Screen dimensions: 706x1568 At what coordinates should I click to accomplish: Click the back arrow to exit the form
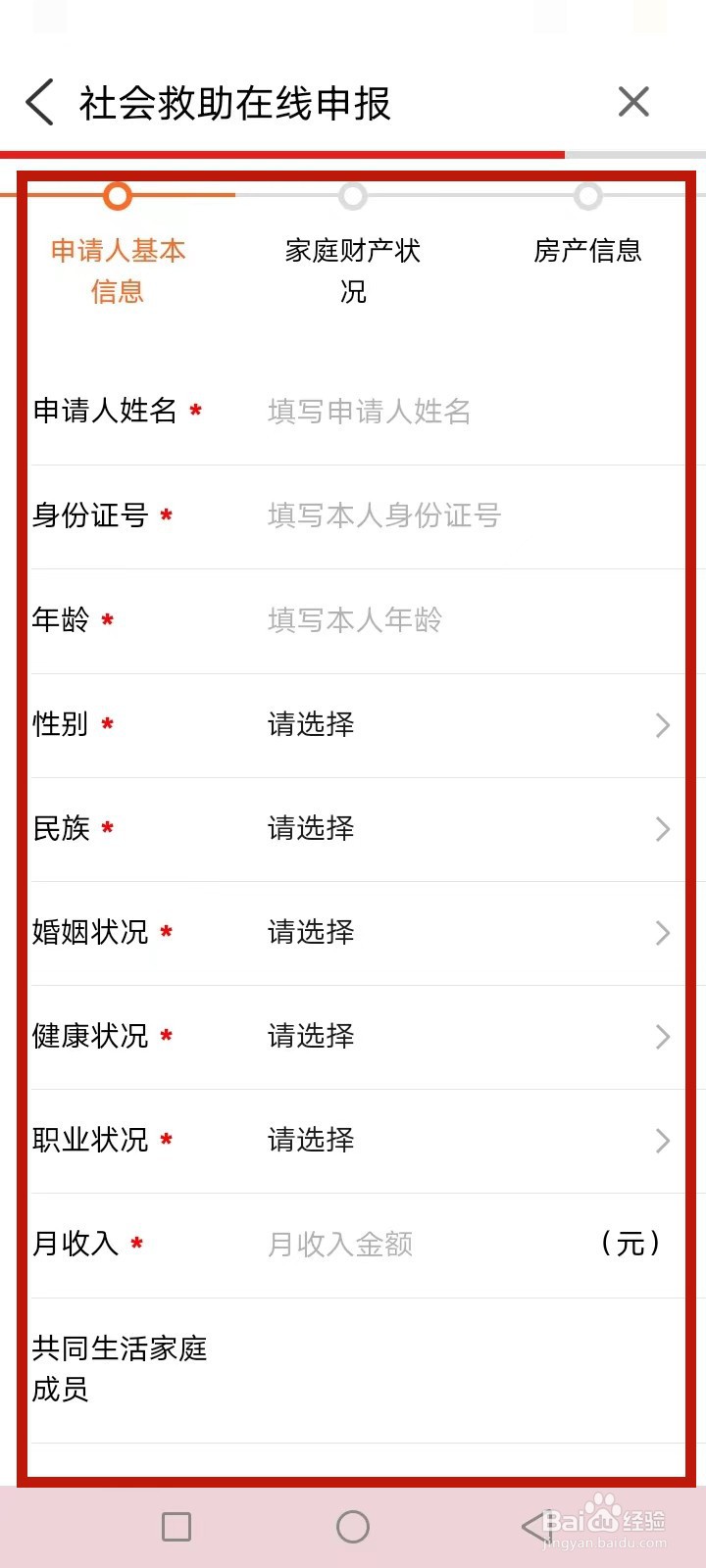(x=39, y=101)
